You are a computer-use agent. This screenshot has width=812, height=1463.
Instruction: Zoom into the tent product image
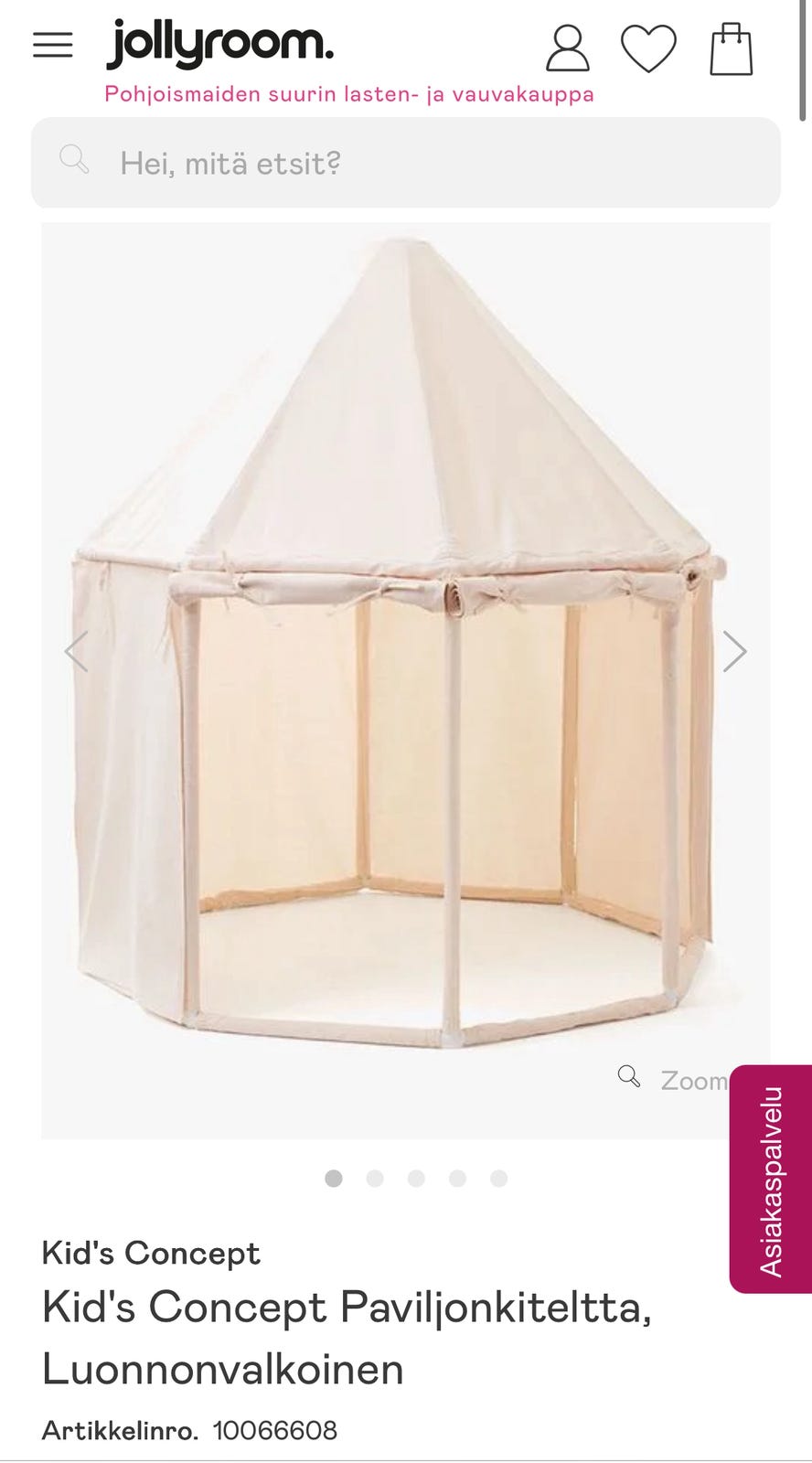[x=675, y=1079]
